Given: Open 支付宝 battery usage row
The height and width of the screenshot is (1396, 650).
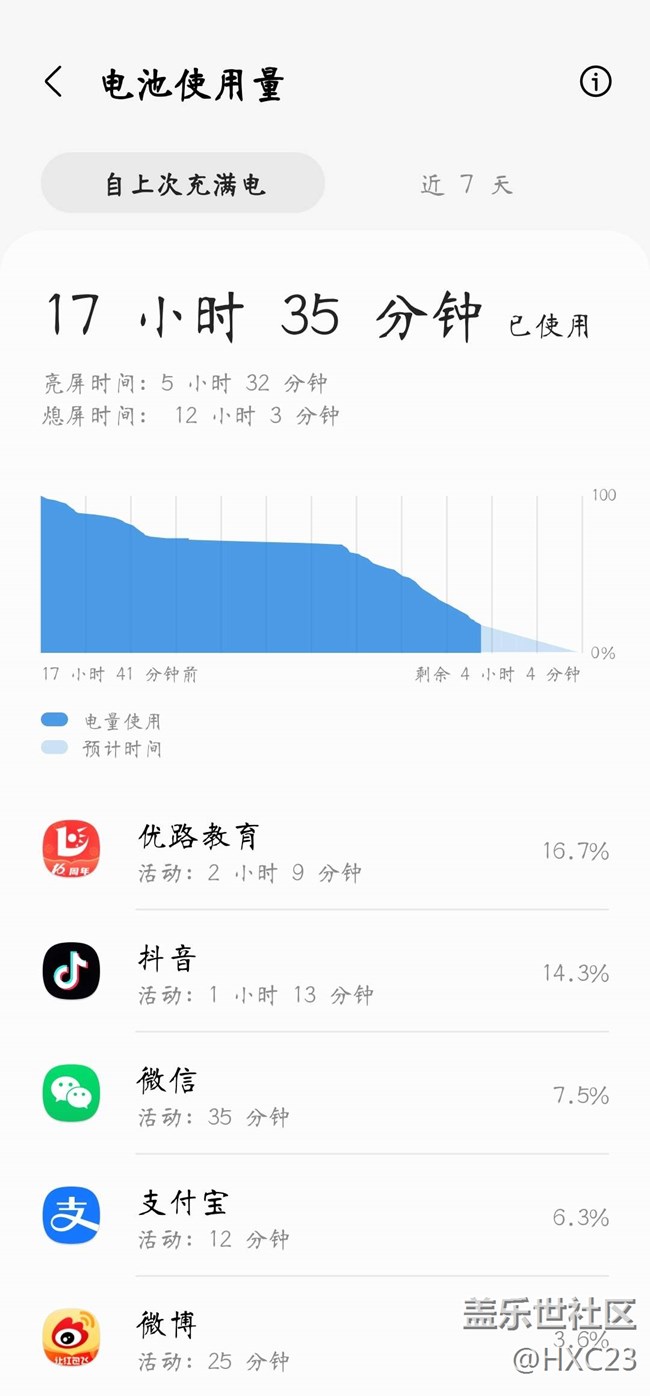Looking at the screenshot, I should click(325, 1215).
